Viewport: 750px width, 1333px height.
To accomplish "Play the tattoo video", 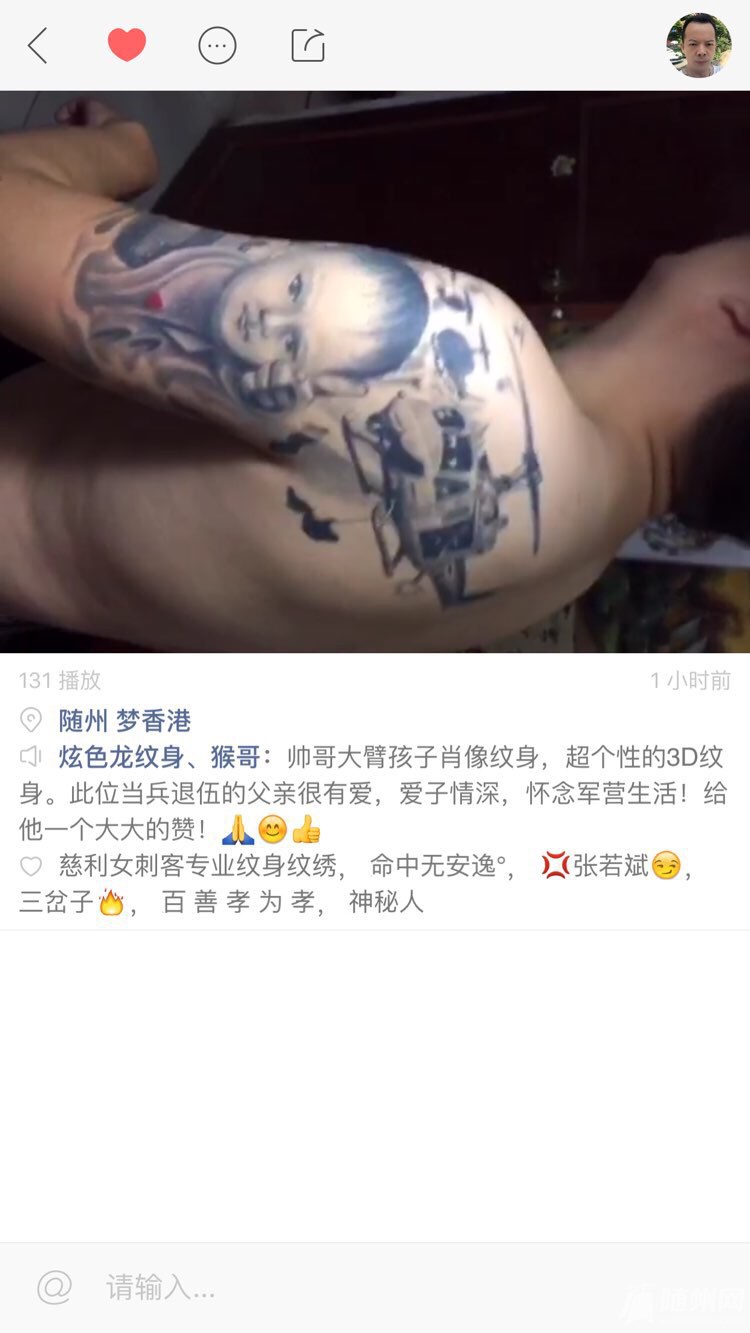I will click(x=375, y=371).
